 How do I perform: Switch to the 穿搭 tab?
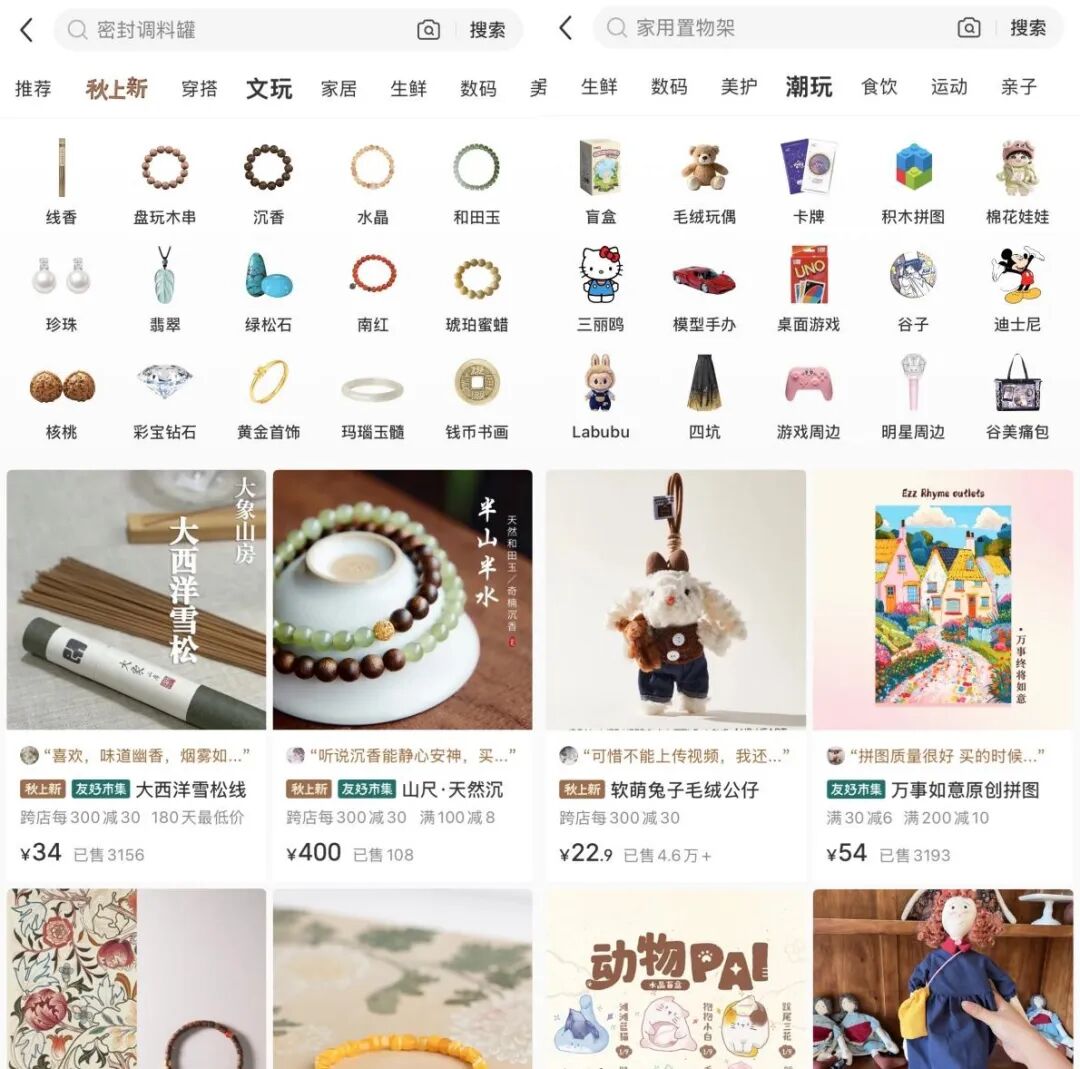point(199,88)
